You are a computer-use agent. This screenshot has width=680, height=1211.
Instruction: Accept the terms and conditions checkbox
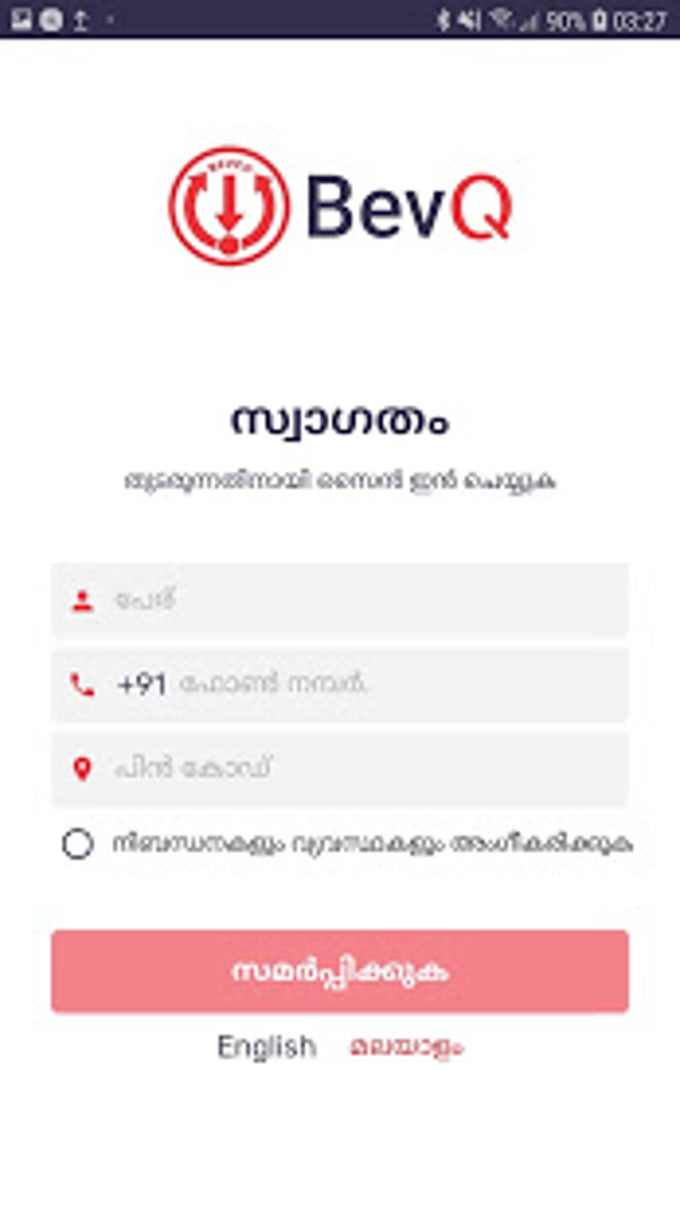pyautogui.click(x=78, y=844)
